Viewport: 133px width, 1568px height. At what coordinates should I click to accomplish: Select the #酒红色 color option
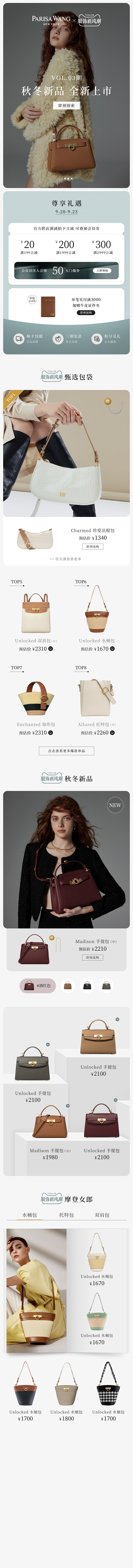coord(37,985)
